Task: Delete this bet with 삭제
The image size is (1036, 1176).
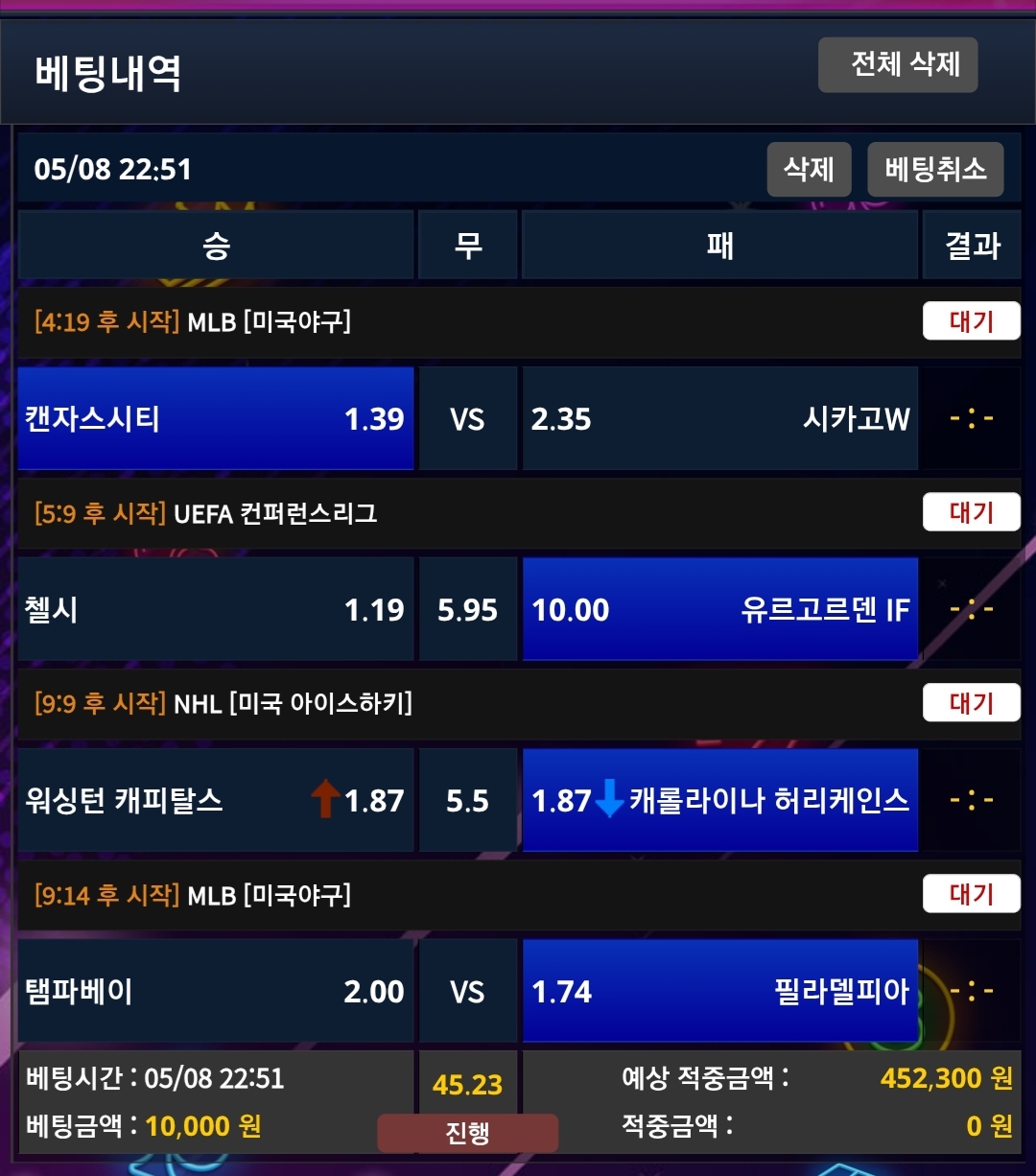Action: tap(809, 170)
